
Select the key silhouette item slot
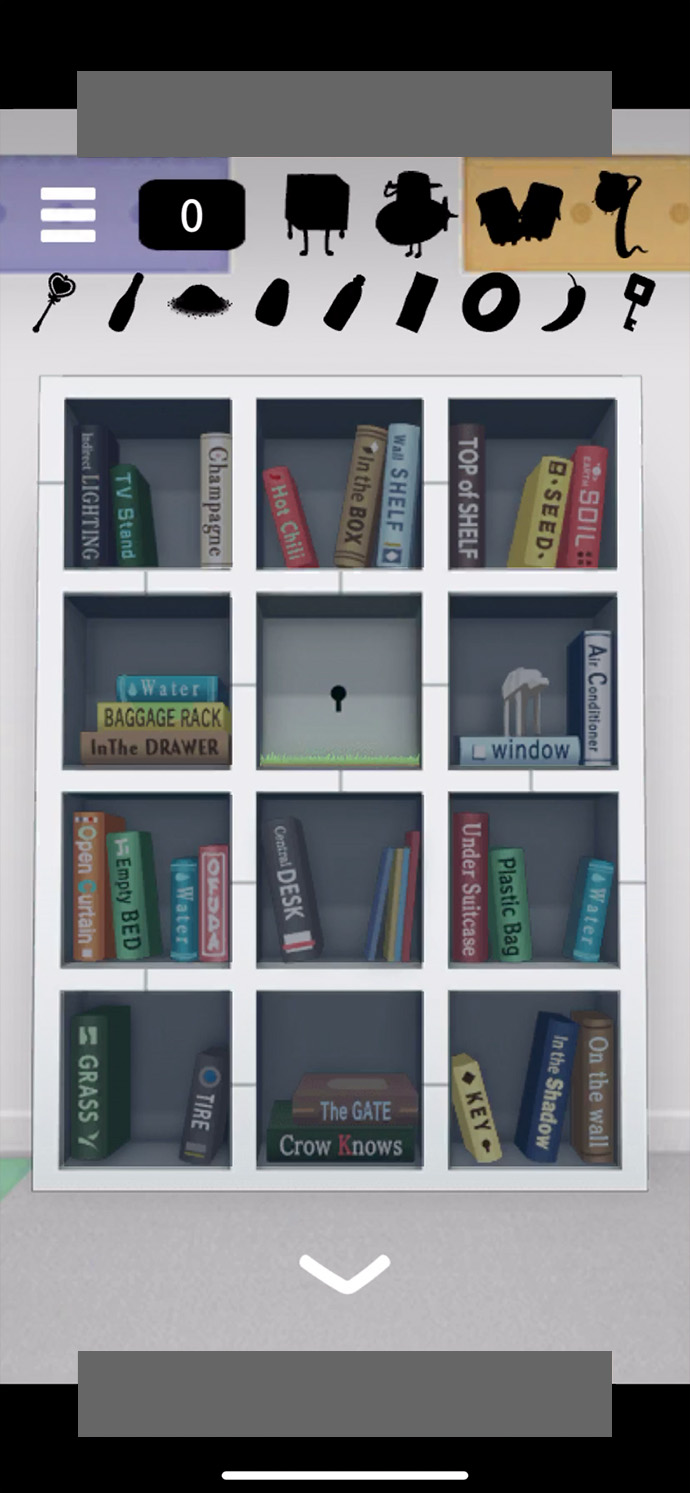[635, 303]
